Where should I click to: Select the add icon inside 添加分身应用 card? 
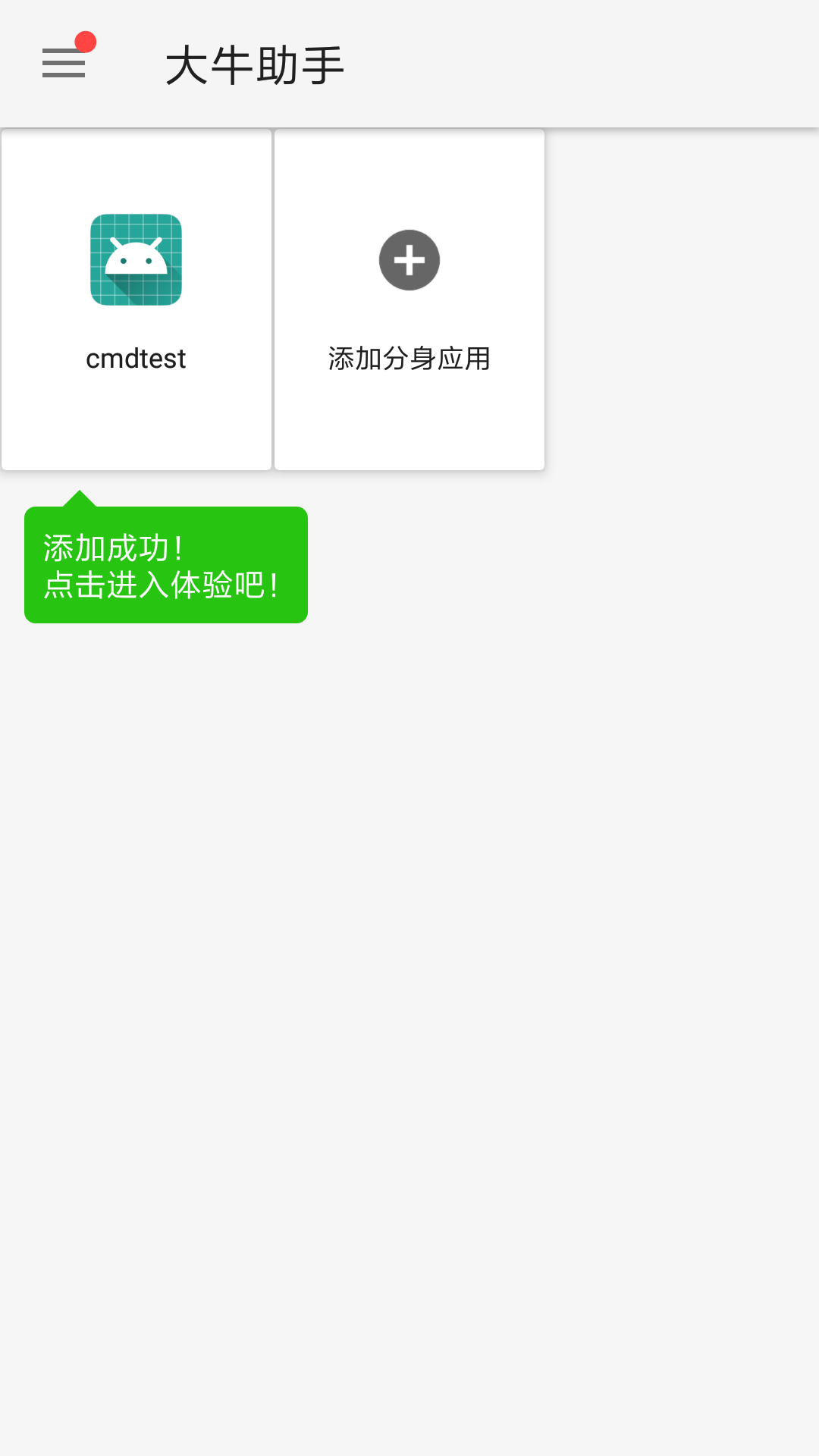pyautogui.click(x=409, y=260)
